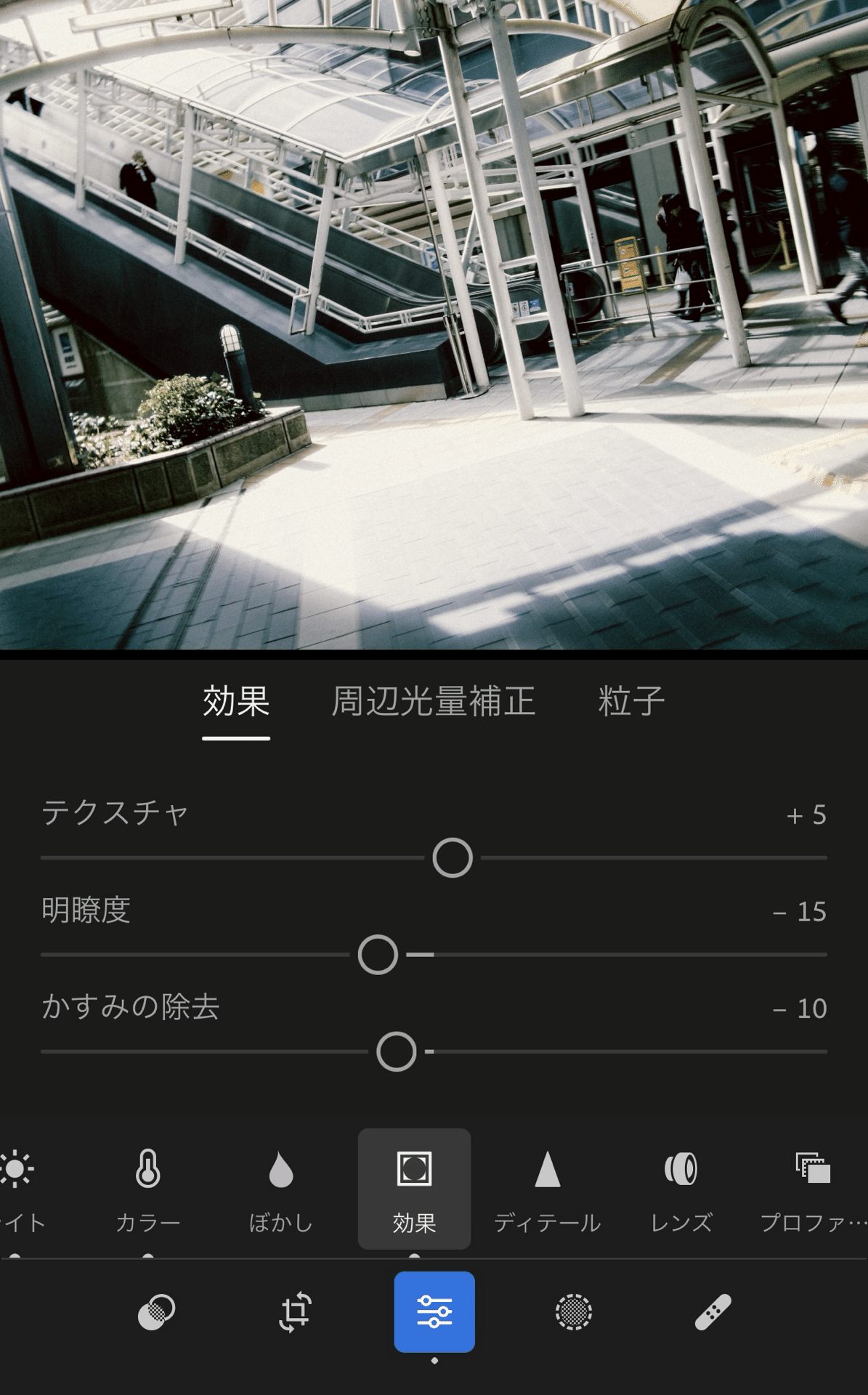Open the ディテール panel
The height and width of the screenshot is (1395, 868).
(x=547, y=1189)
